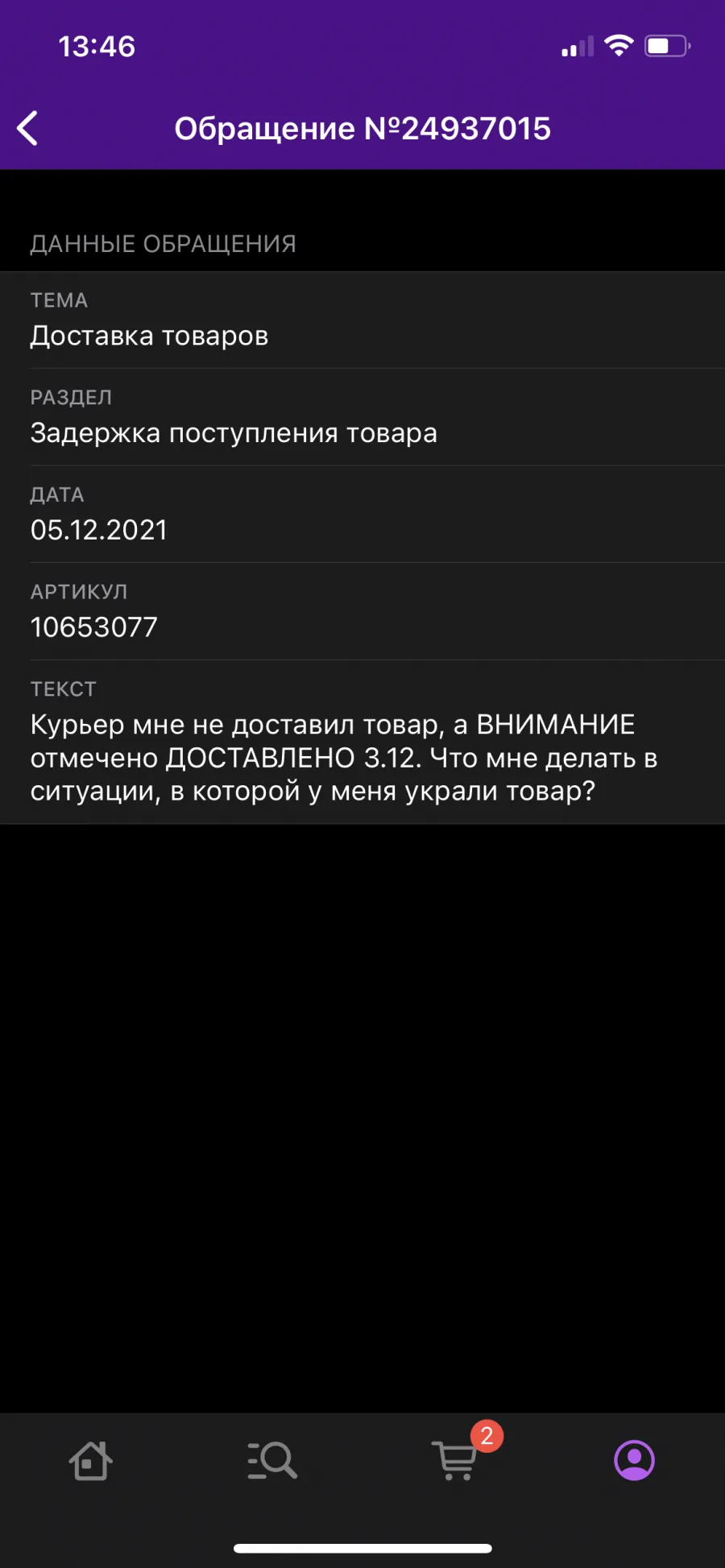This screenshot has height=1568, width=725.
Task: Go back from the appeal screen
Action: [x=27, y=128]
